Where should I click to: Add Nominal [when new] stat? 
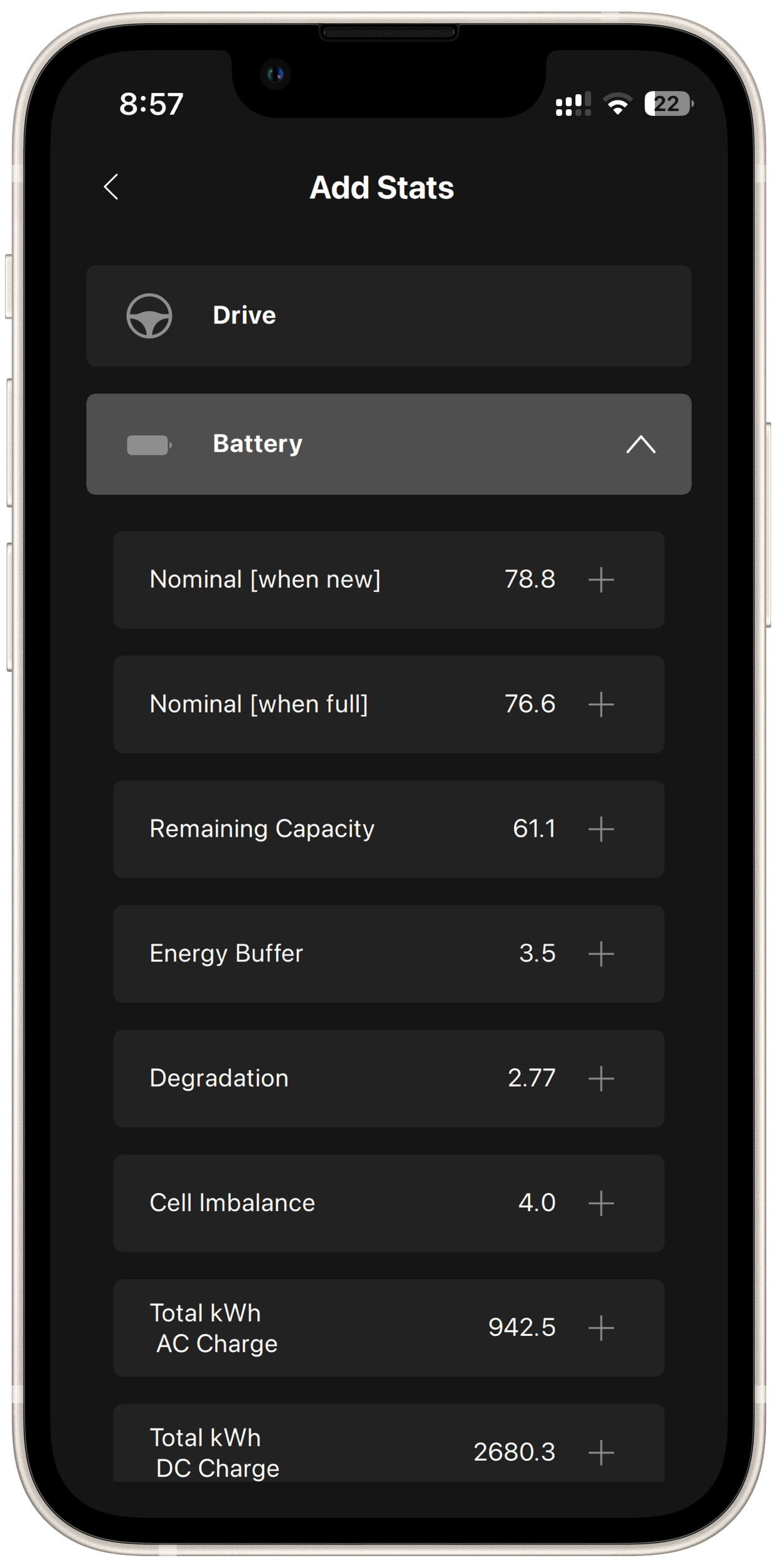click(600, 580)
